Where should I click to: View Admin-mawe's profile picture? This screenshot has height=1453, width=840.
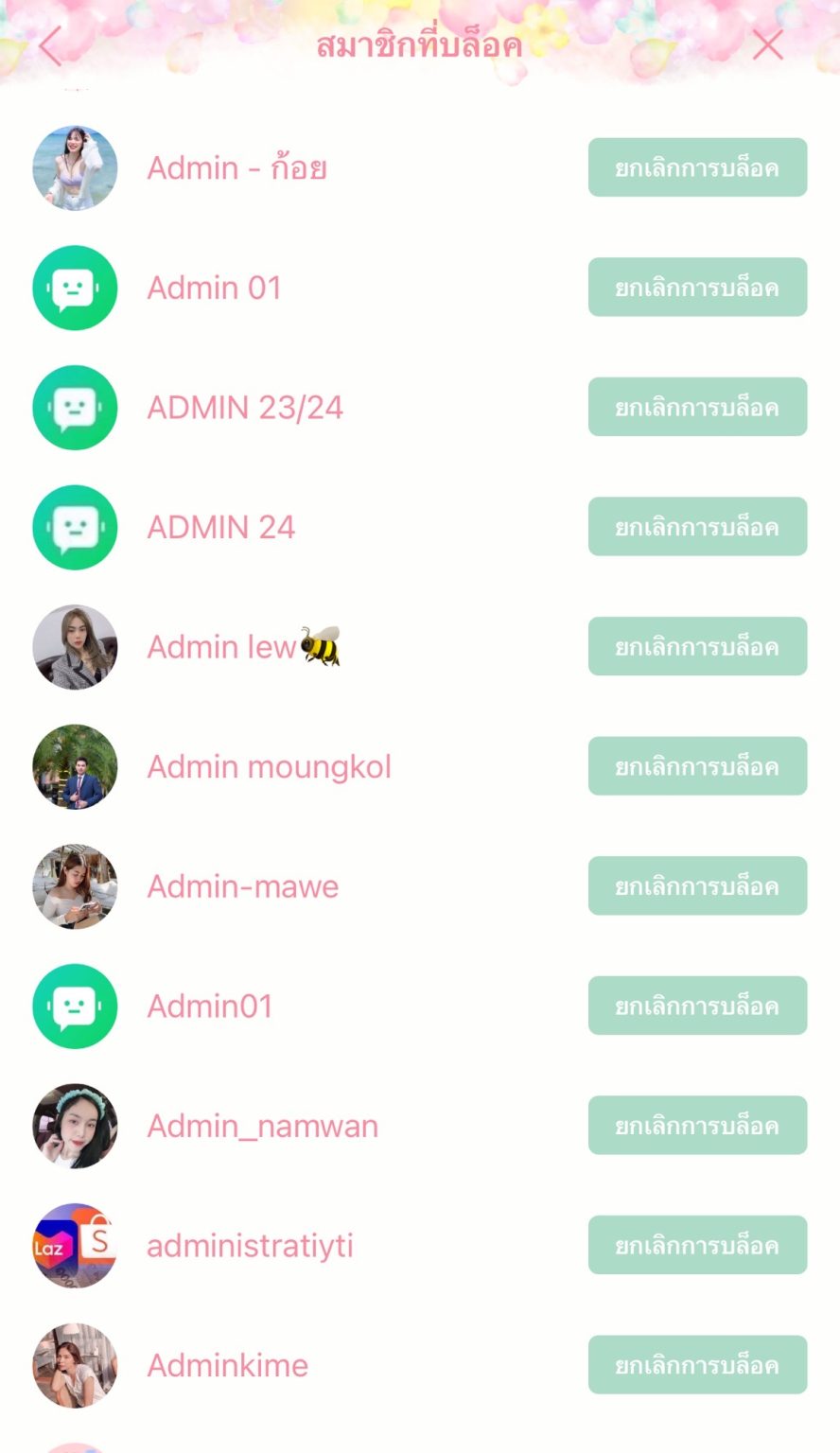[75, 885]
